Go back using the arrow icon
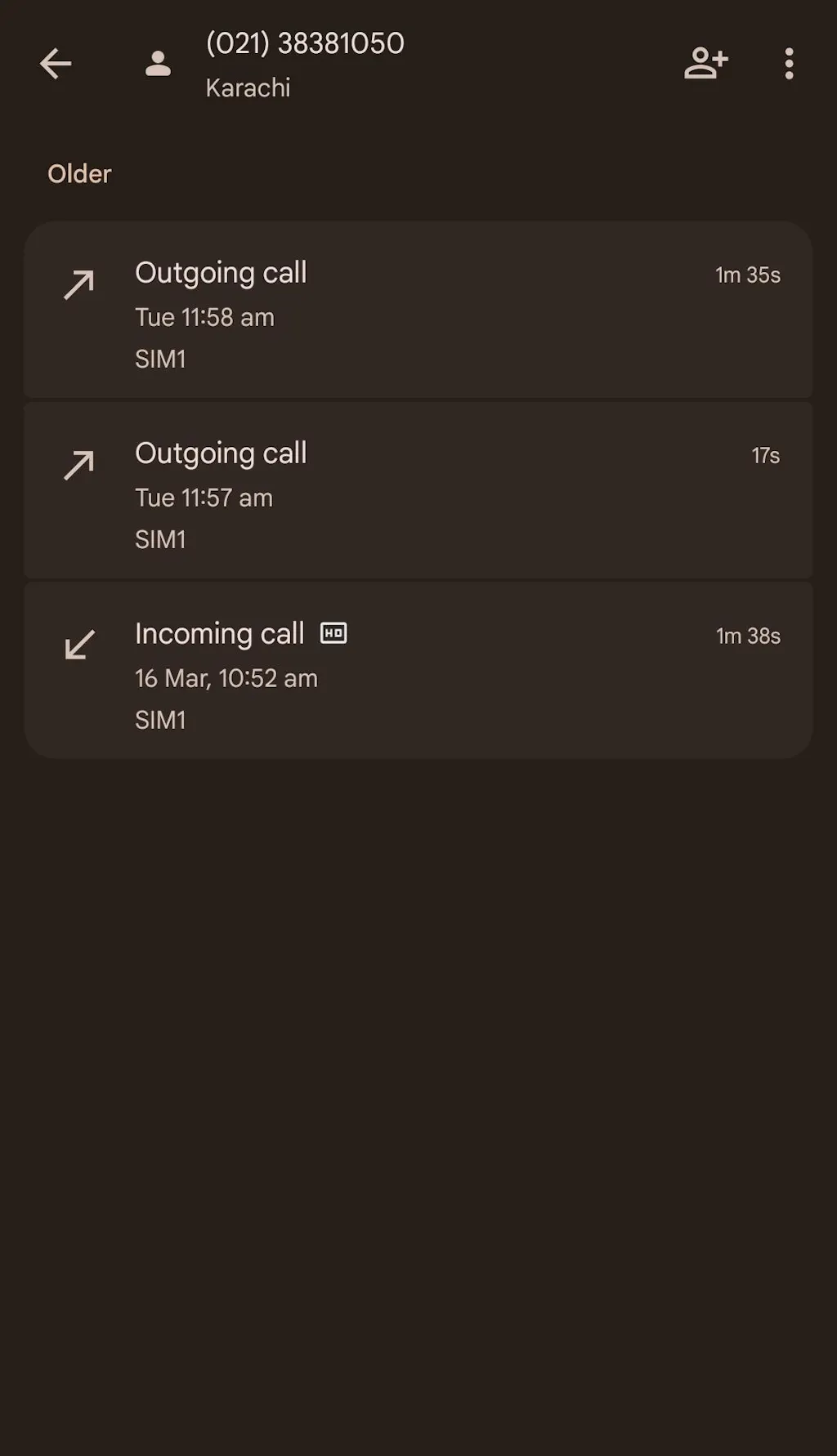 click(56, 64)
